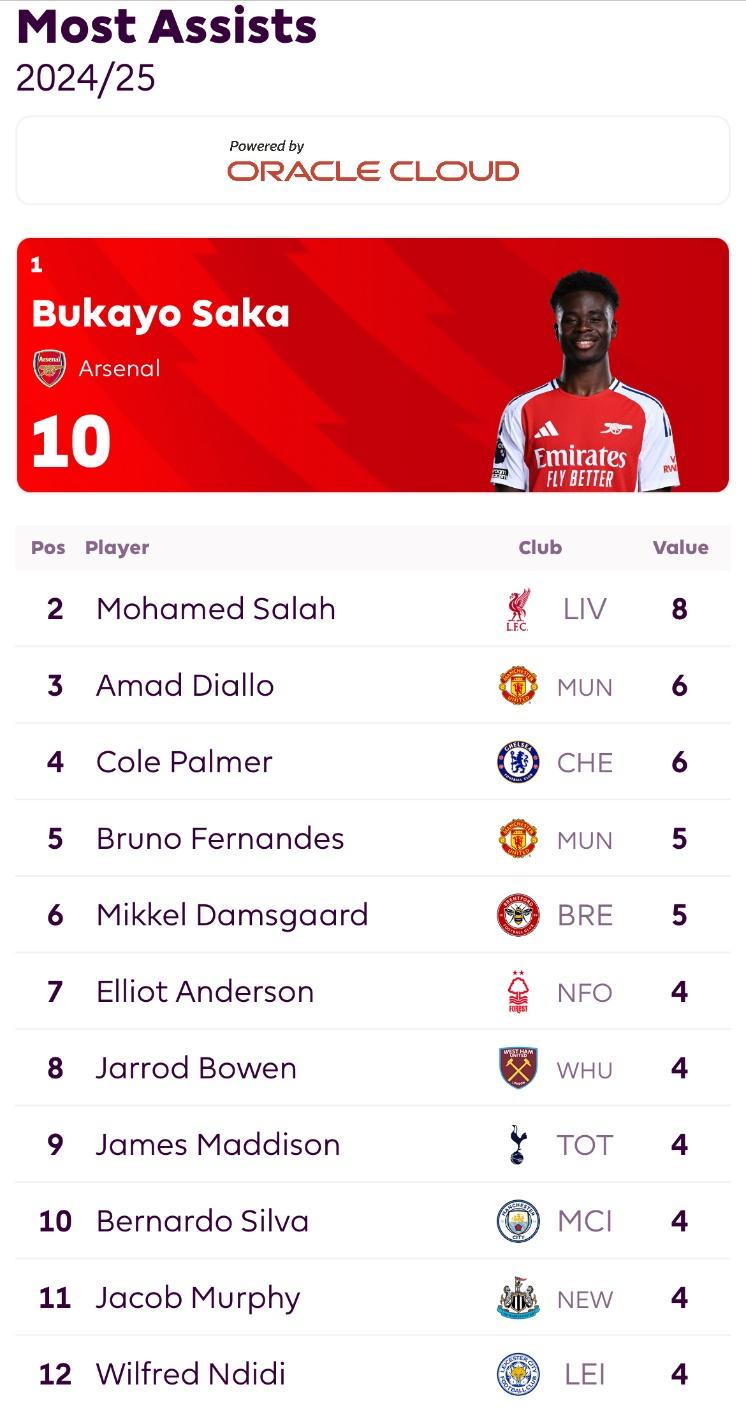Tap James Maddison's row
Screen dimensions: 746x1410
pyautogui.click(x=373, y=1145)
